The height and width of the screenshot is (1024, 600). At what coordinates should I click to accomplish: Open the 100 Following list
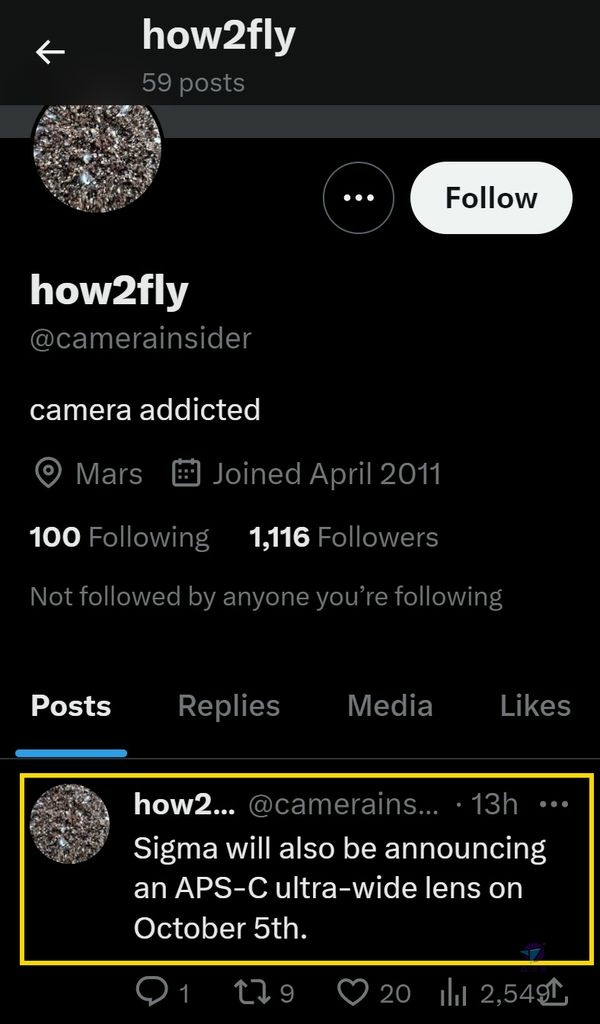[x=119, y=537]
